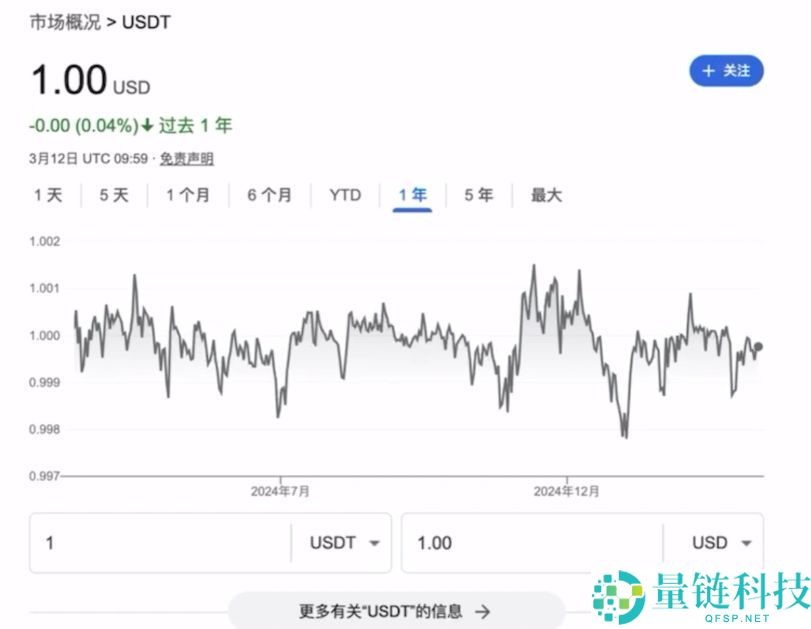811x629 pixels.
Task: Show the 1 个月 chart
Action: (x=188, y=195)
